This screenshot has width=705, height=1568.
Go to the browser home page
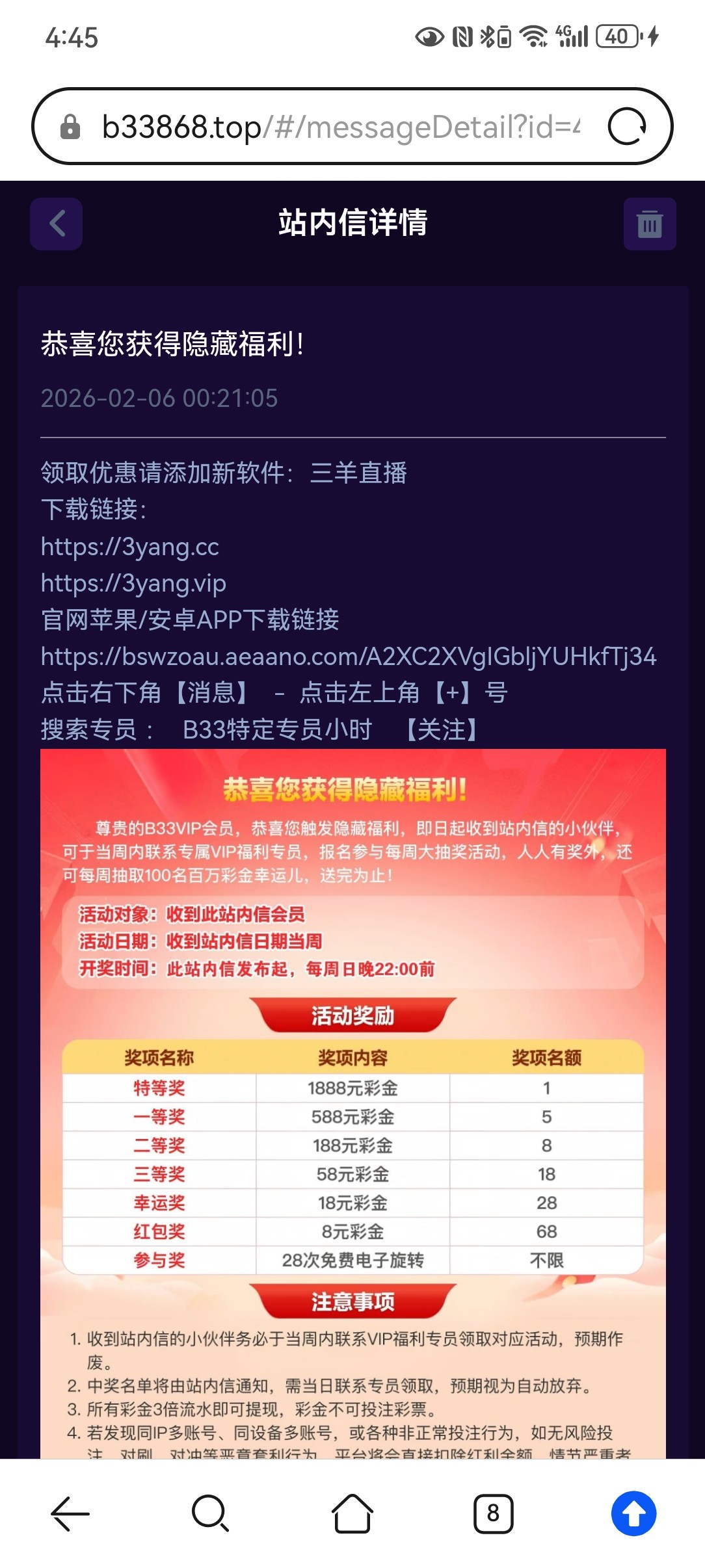tap(352, 1513)
